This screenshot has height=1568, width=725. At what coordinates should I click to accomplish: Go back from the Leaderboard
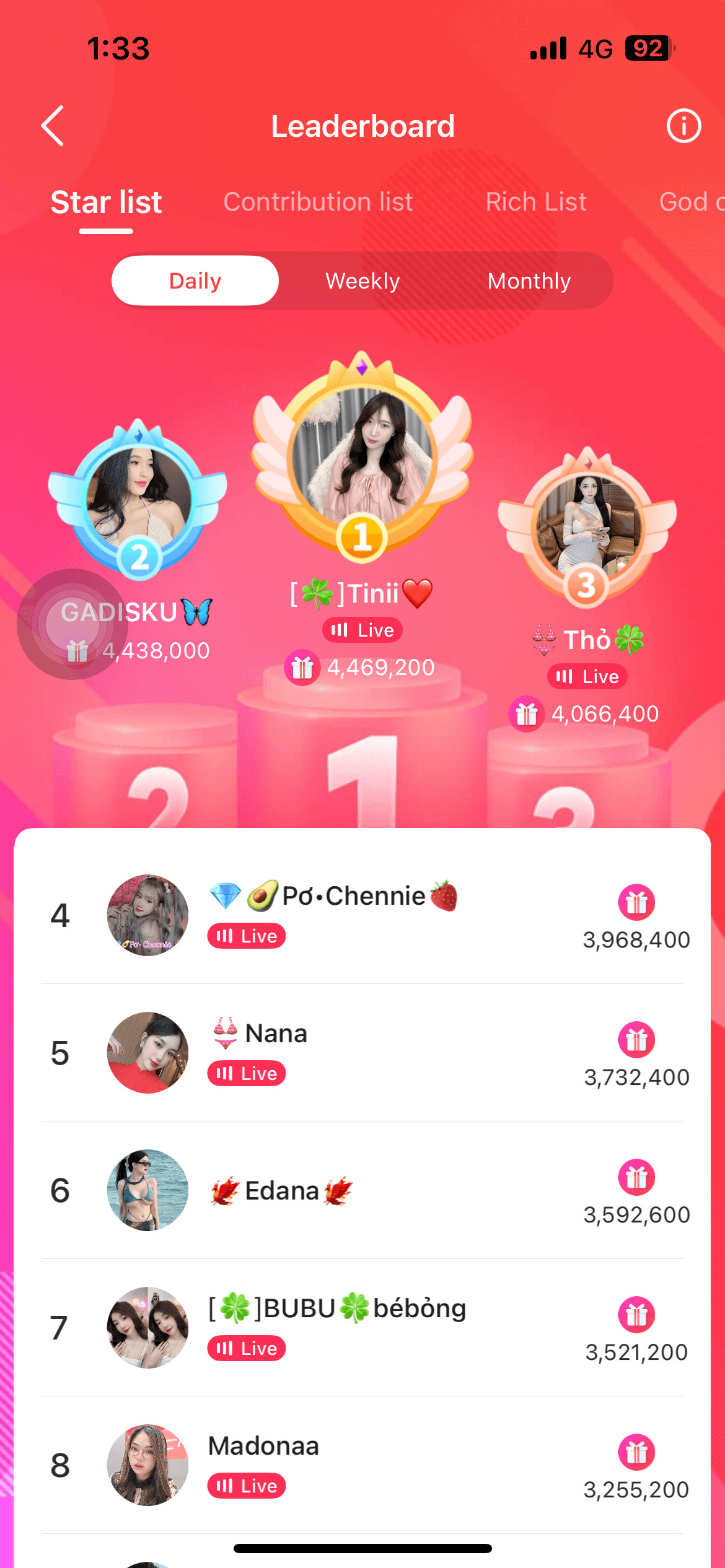(x=53, y=126)
